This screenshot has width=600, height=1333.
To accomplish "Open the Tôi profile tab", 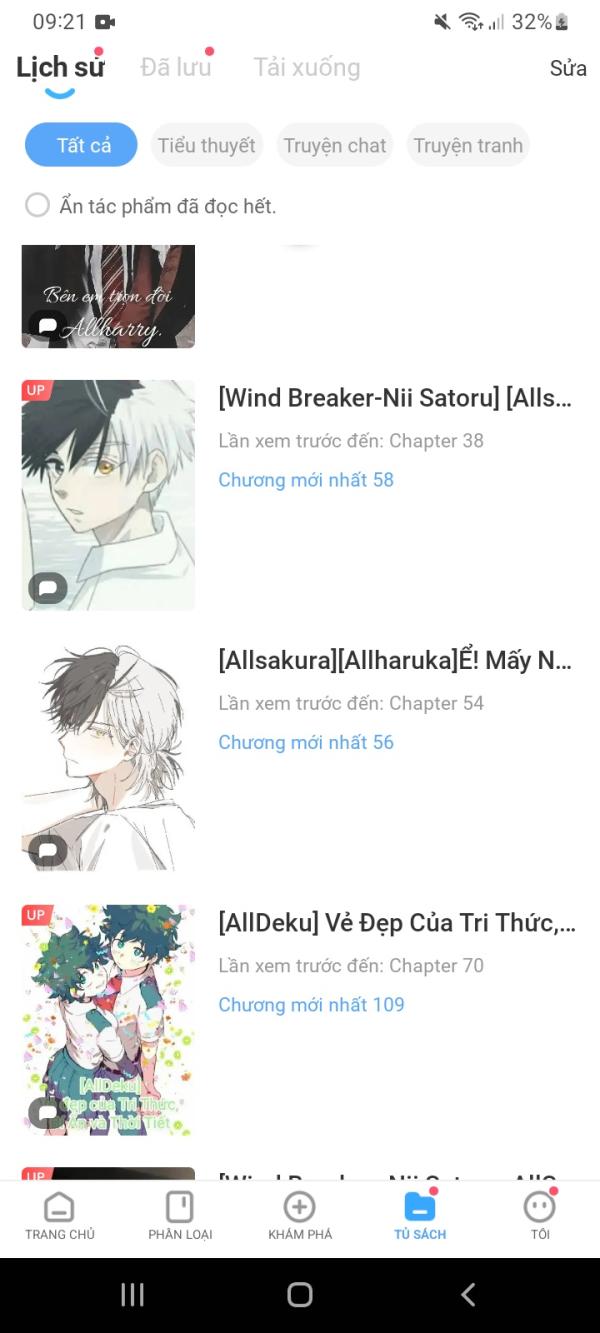I will 540,1216.
